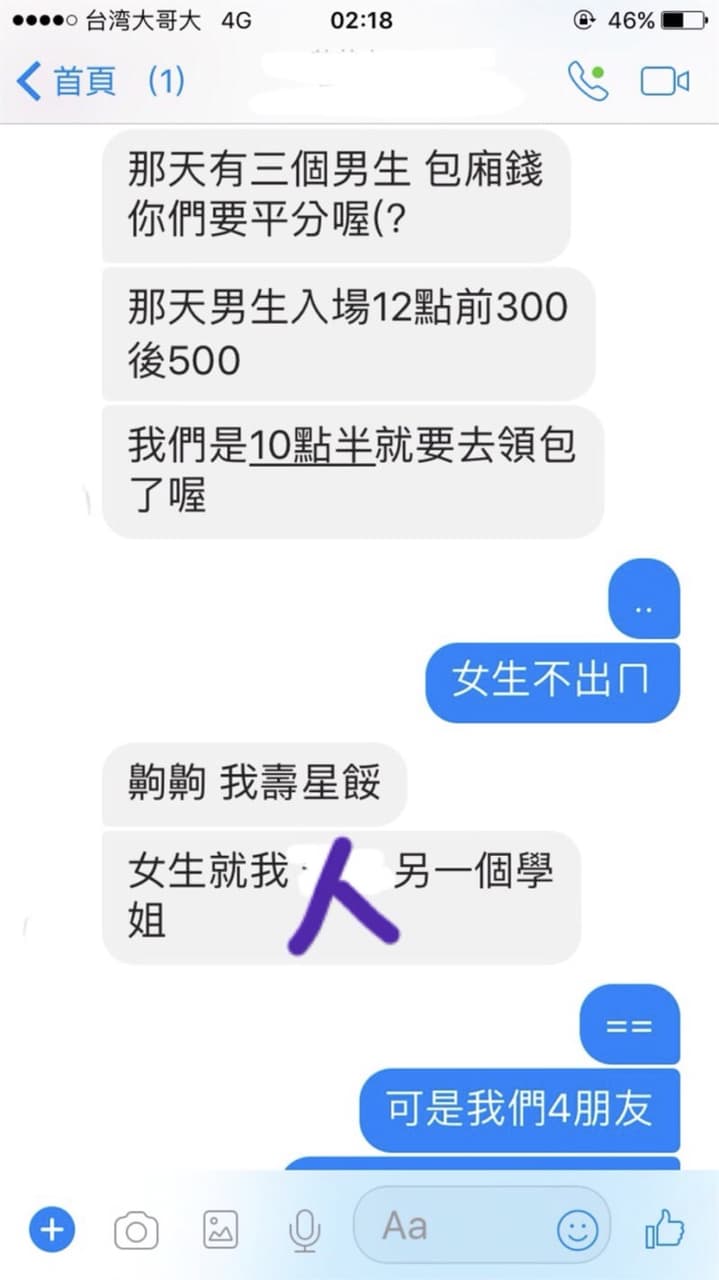This screenshot has width=719, height=1280.
Task: Open the emoji picker
Action: [x=578, y=1229]
